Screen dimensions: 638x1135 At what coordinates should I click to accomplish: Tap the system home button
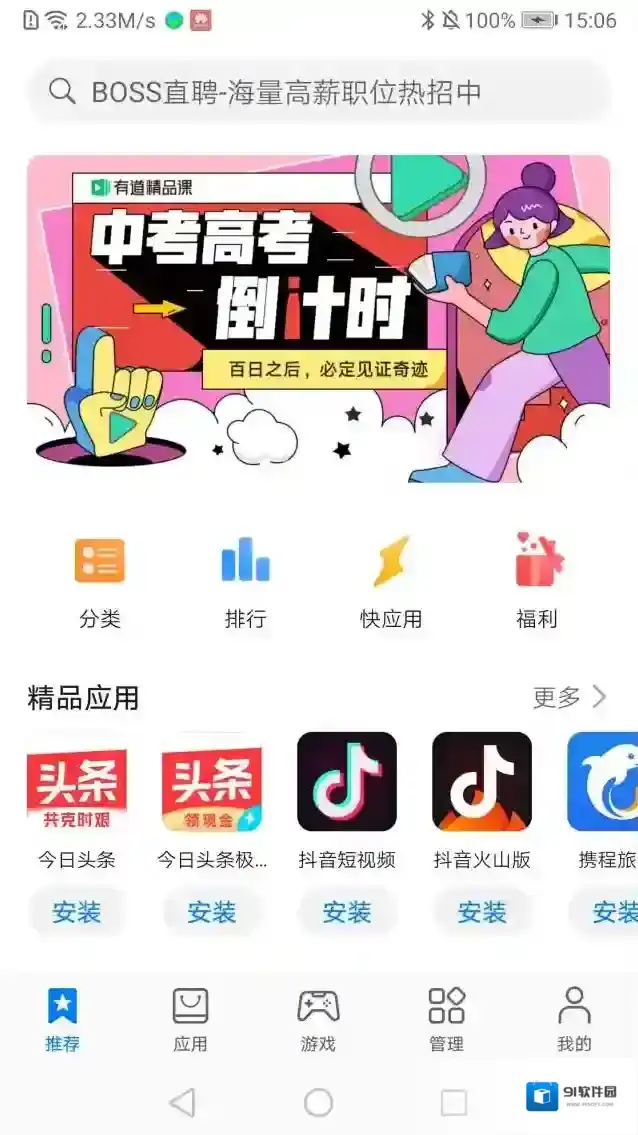click(318, 1102)
